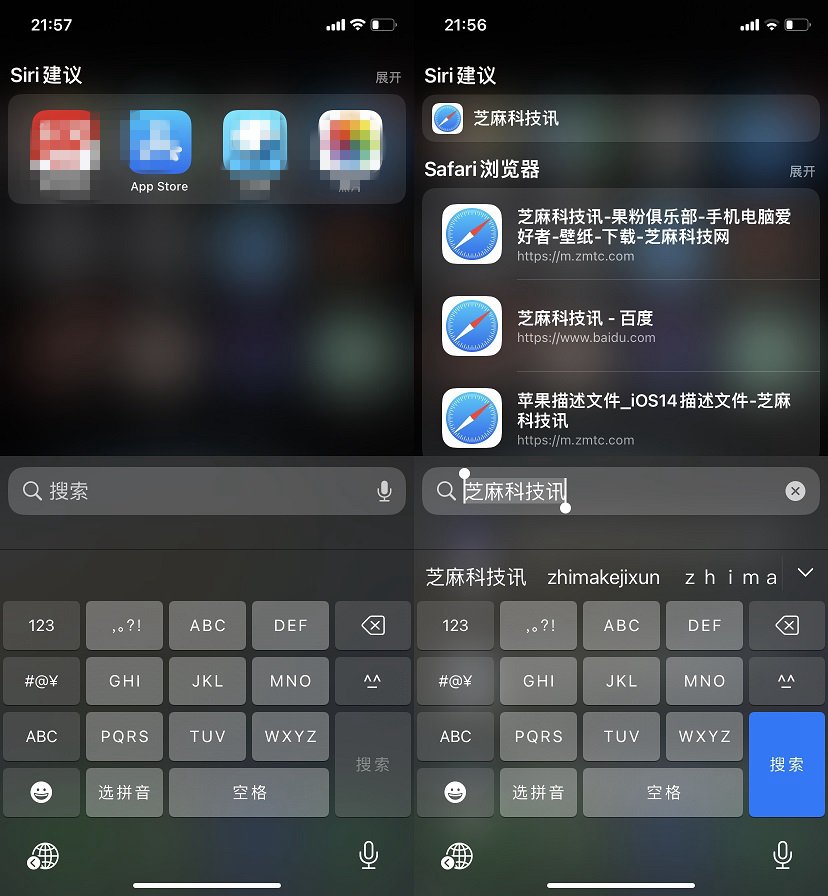This screenshot has height=896, width=828.
Task: Tap the empty 搜索 search field
Action: click(x=200, y=491)
